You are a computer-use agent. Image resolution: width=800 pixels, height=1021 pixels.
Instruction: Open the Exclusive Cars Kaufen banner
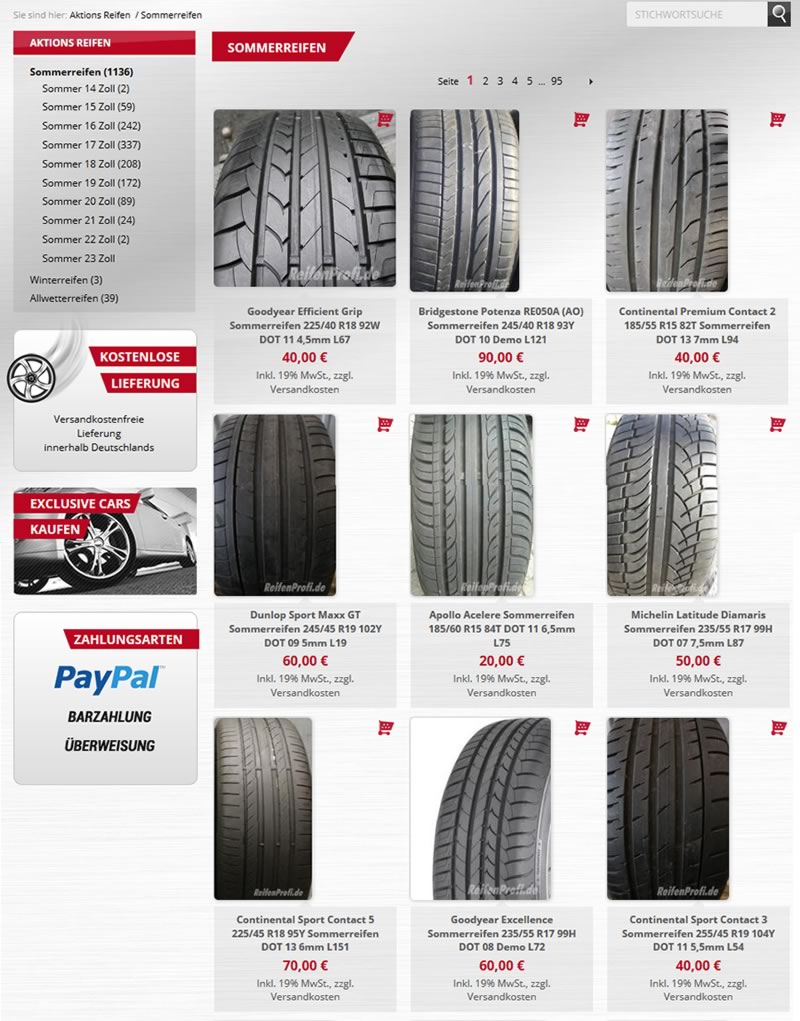(105, 541)
